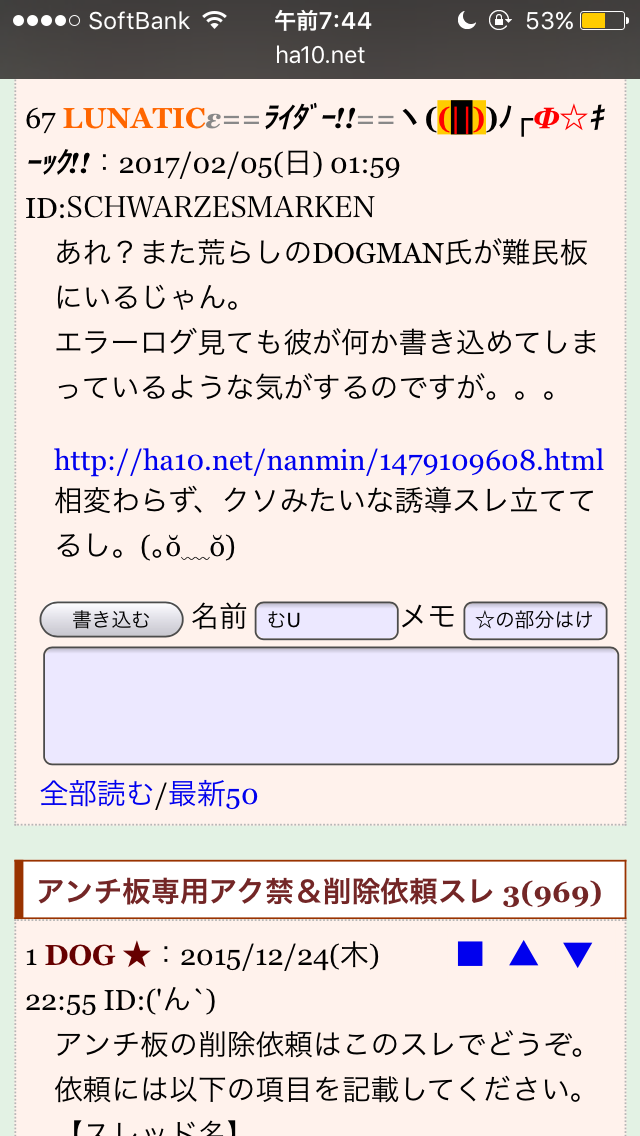Focus the 名前 name field
This screenshot has height=1136, width=640.
tap(326, 620)
